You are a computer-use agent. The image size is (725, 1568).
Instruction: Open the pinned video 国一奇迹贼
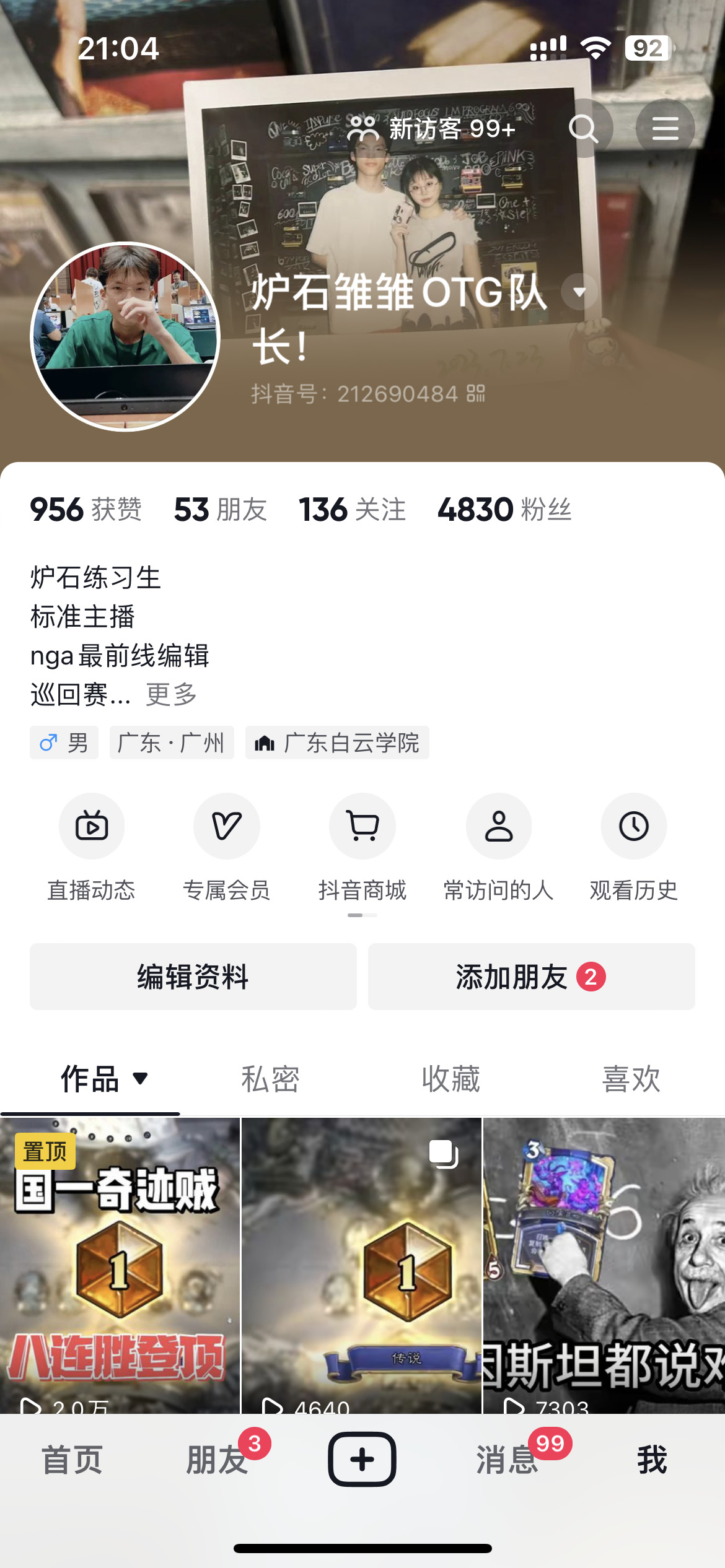tap(120, 1263)
